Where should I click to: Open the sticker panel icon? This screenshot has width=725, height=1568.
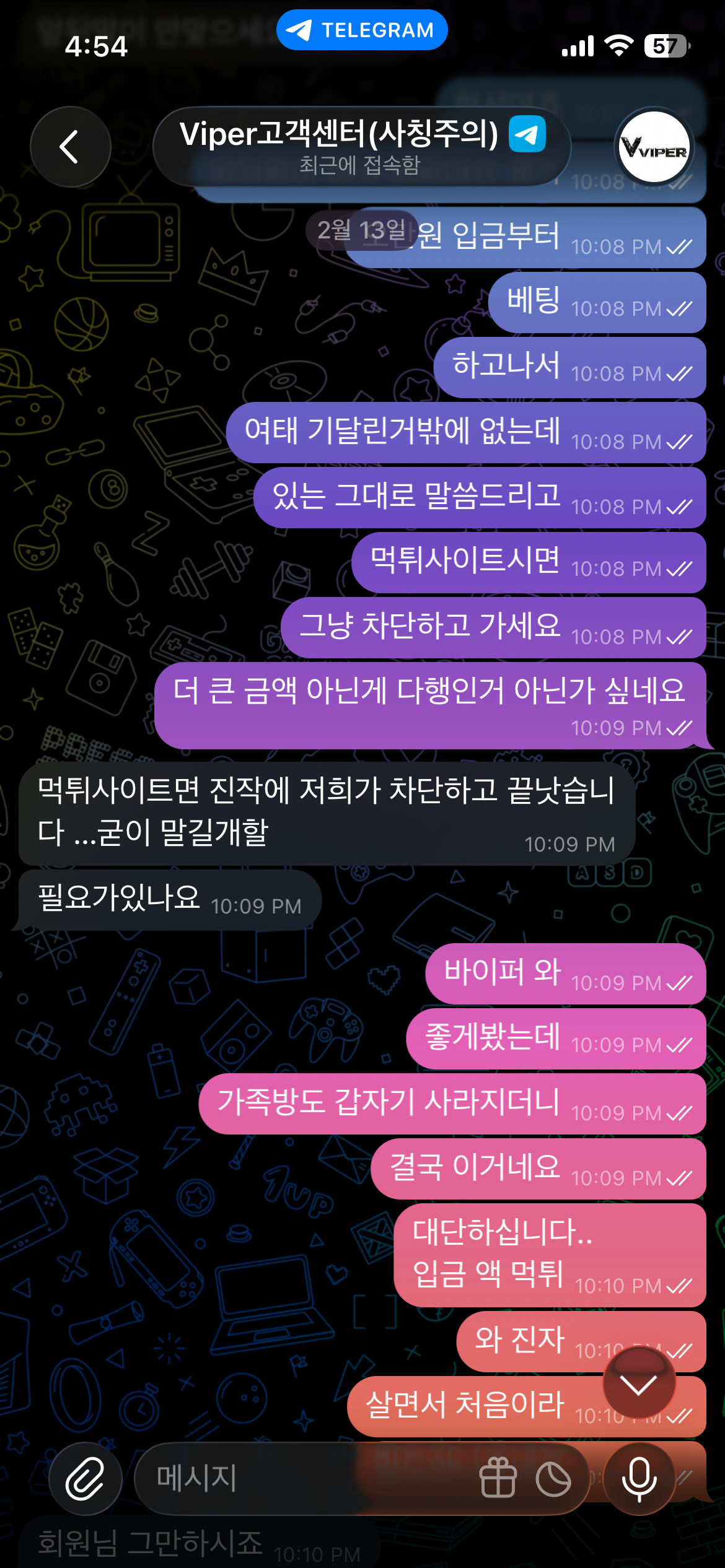553,1479
